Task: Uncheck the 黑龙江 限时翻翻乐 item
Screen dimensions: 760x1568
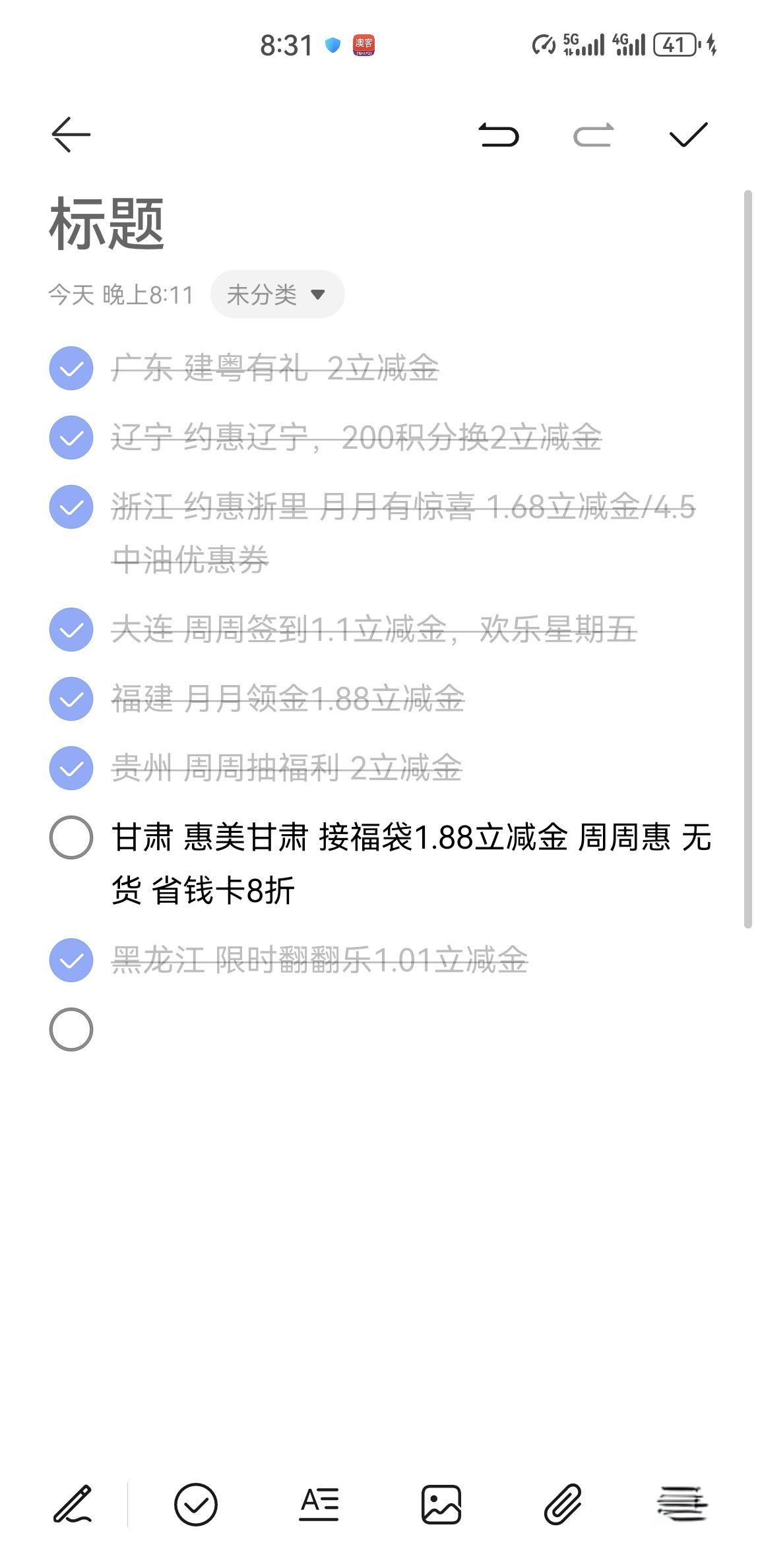Action: tap(71, 960)
